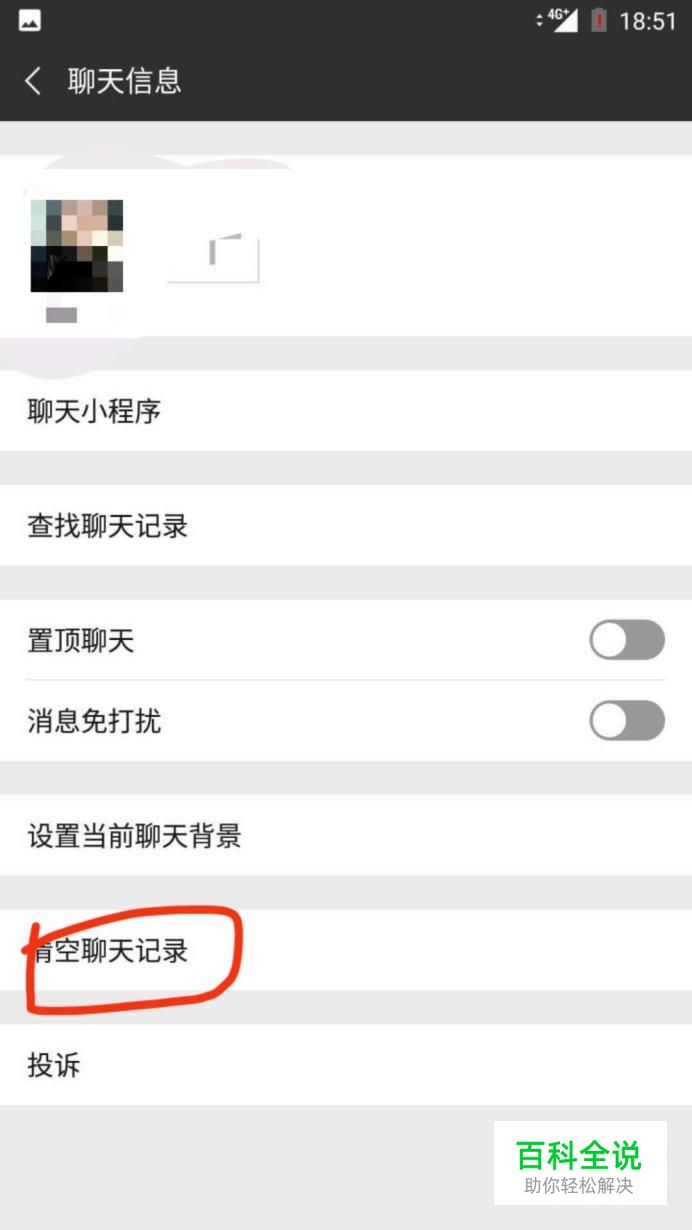
Task: Select 清空聊天记录
Action: click(x=112, y=951)
